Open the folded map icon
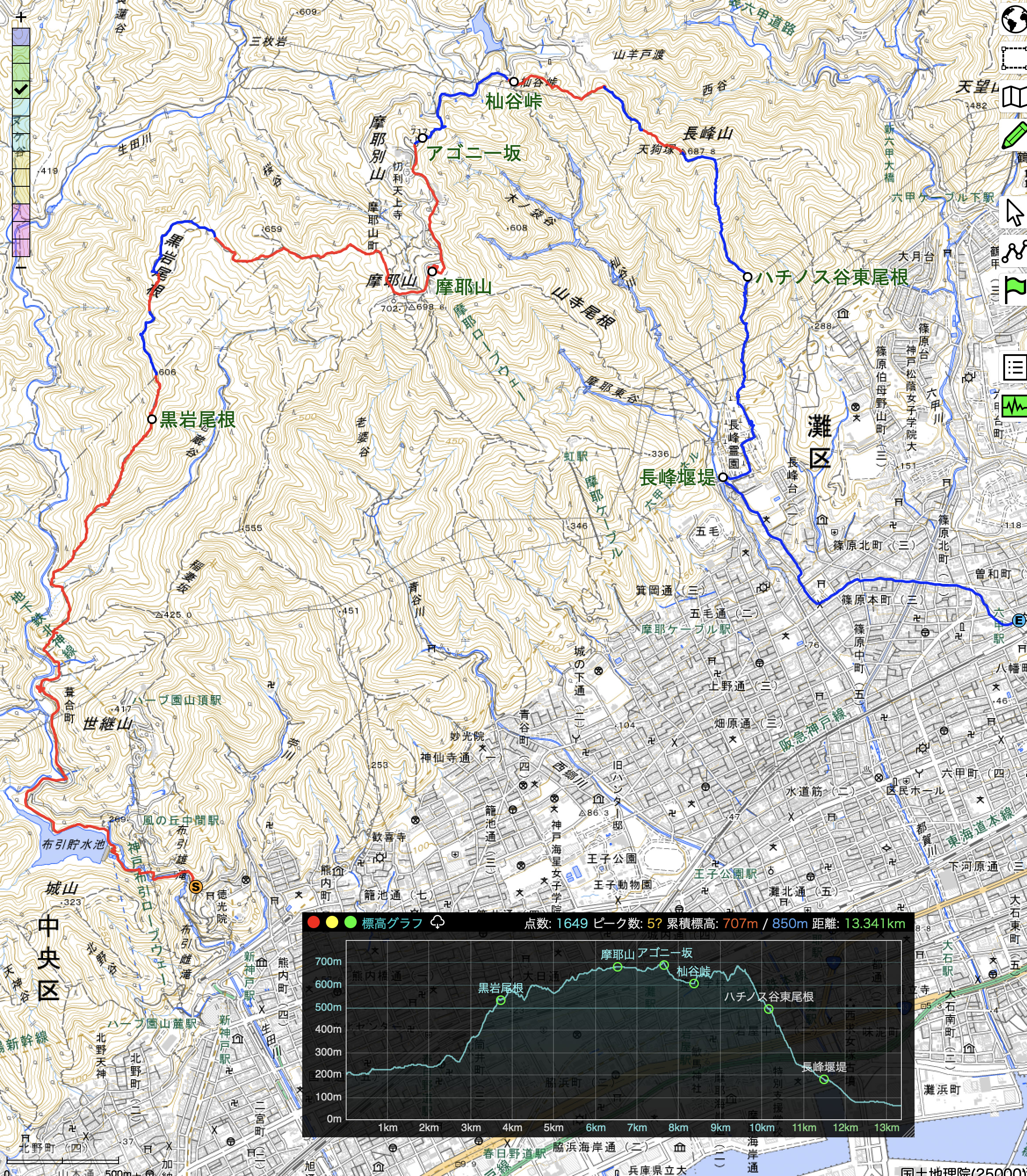The height and width of the screenshot is (1176, 1027). (1014, 96)
